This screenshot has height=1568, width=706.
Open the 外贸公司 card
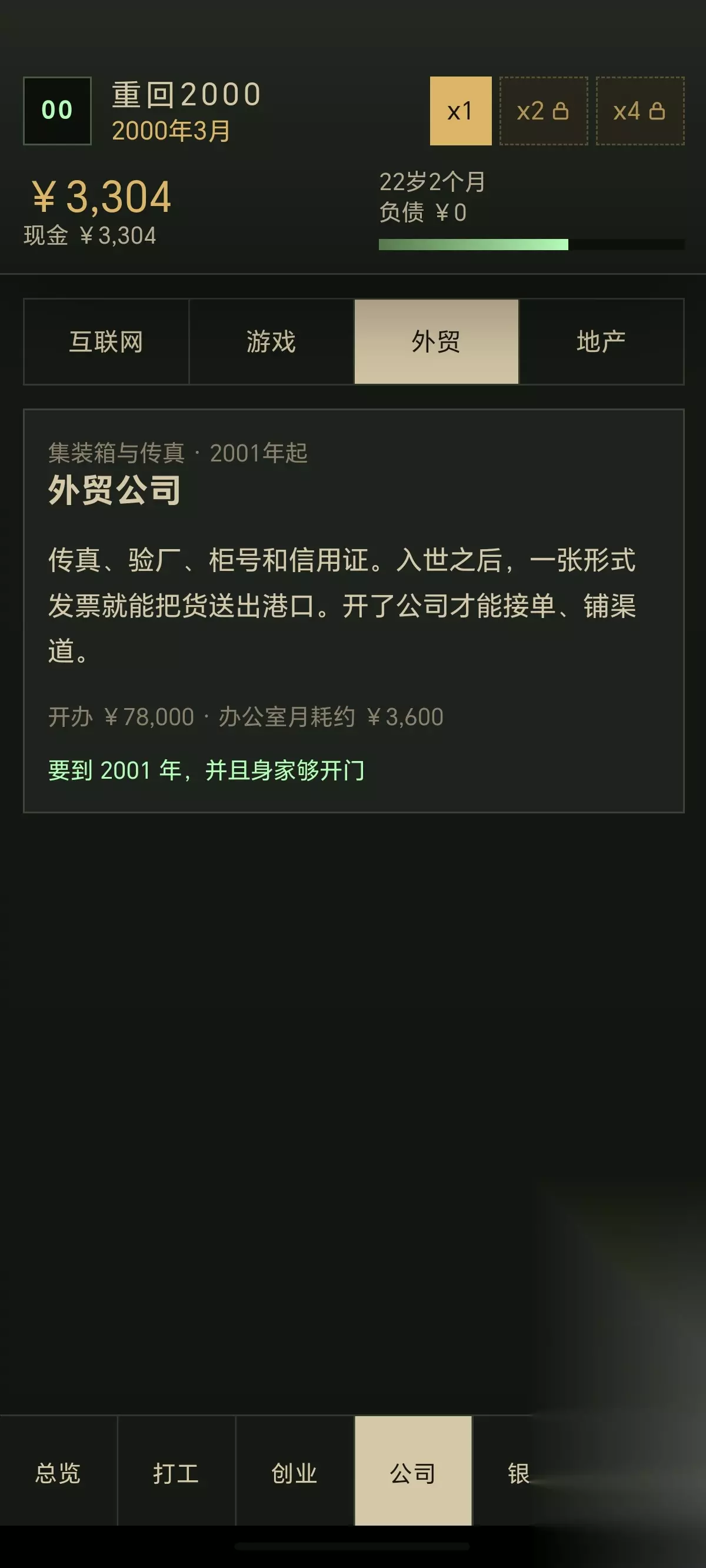pyautogui.click(x=354, y=610)
